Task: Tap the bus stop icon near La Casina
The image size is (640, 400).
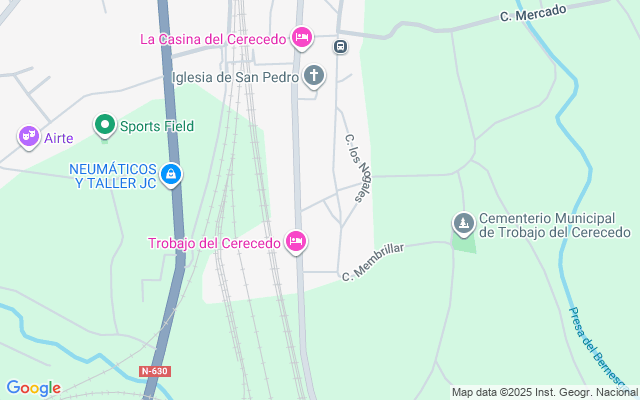Action: [x=340, y=46]
